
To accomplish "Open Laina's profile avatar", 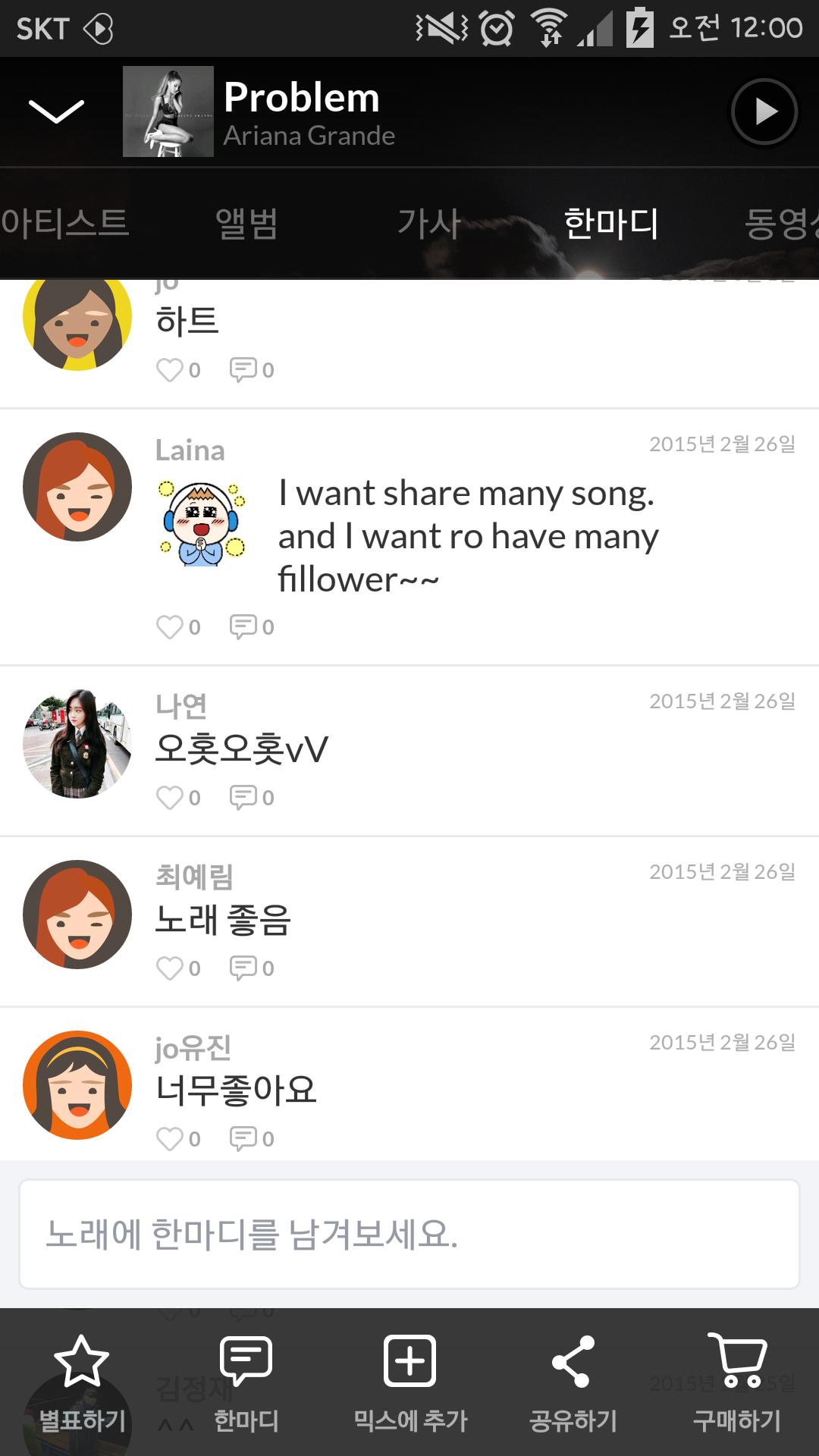I will [77, 487].
